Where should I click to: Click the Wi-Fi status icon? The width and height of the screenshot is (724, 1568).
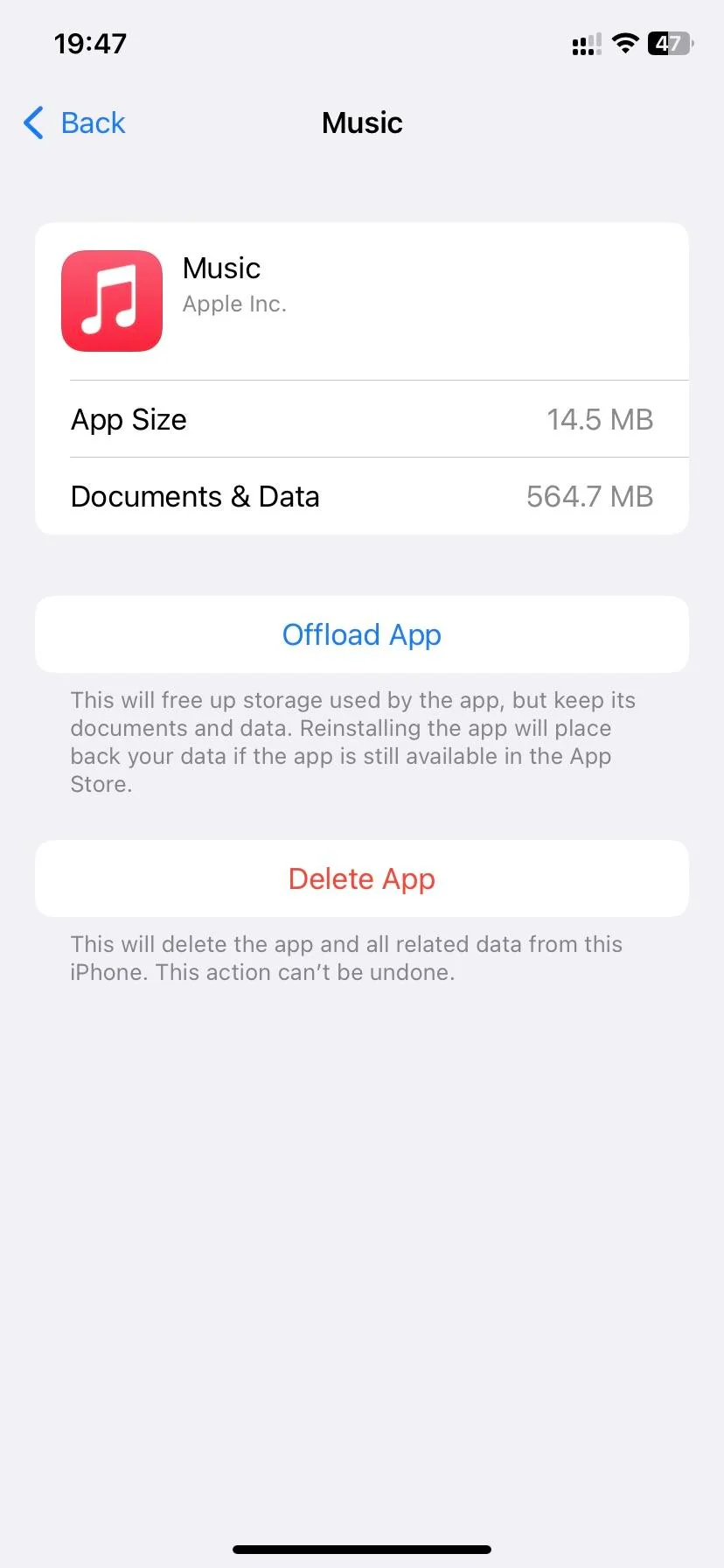pyautogui.click(x=624, y=43)
